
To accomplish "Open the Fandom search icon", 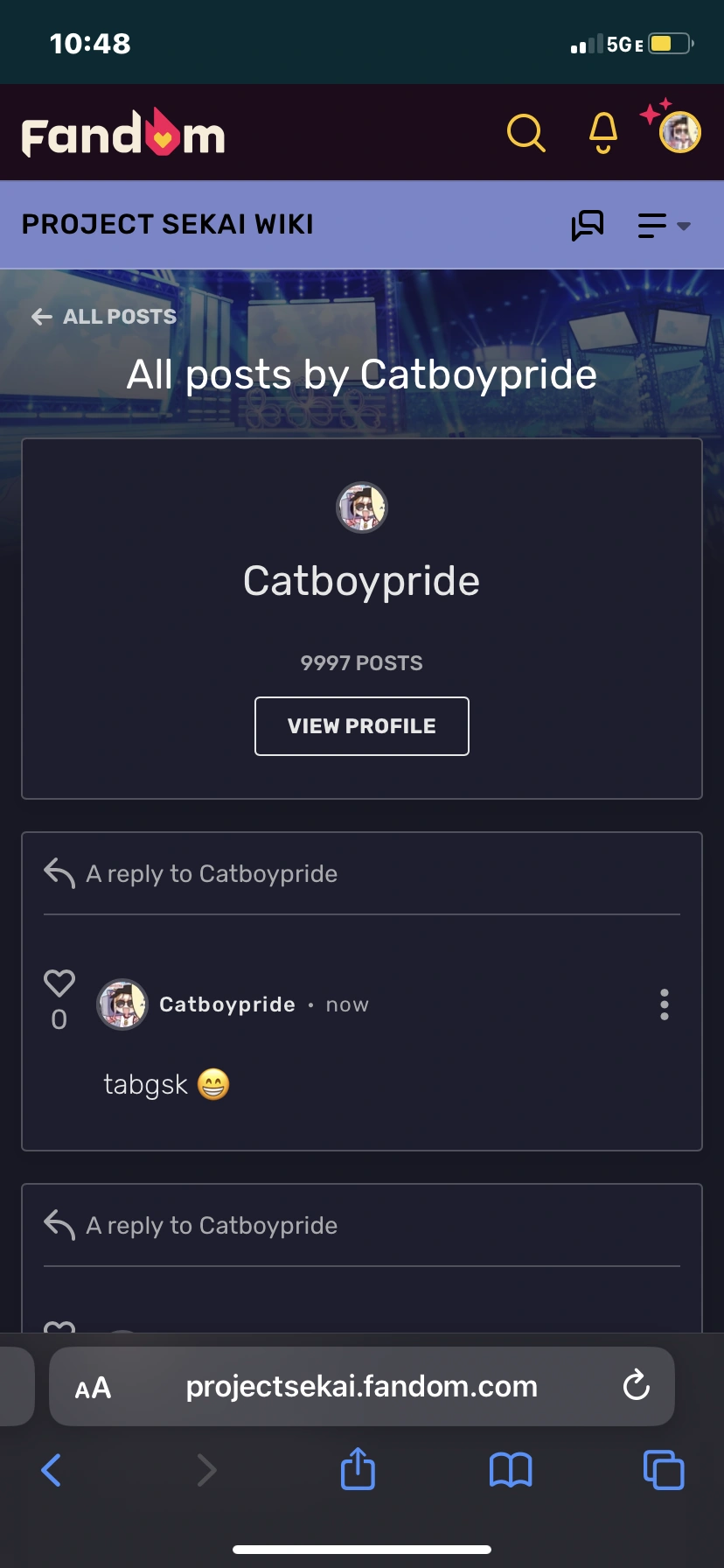I will (x=526, y=133).
